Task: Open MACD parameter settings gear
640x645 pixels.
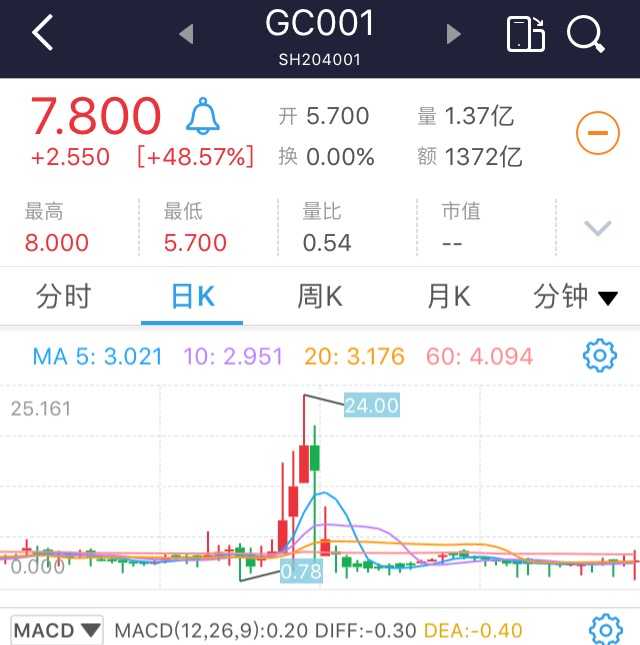Action: [x=605, y=630]
